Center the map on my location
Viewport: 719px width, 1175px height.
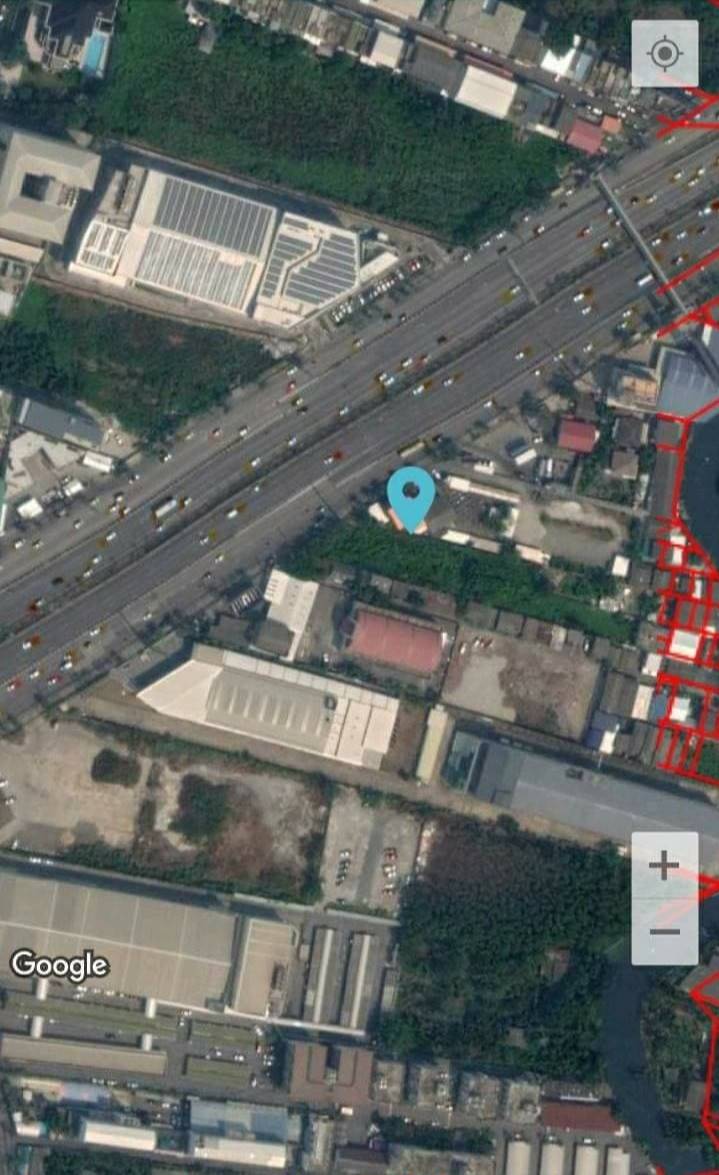point(665,54)
